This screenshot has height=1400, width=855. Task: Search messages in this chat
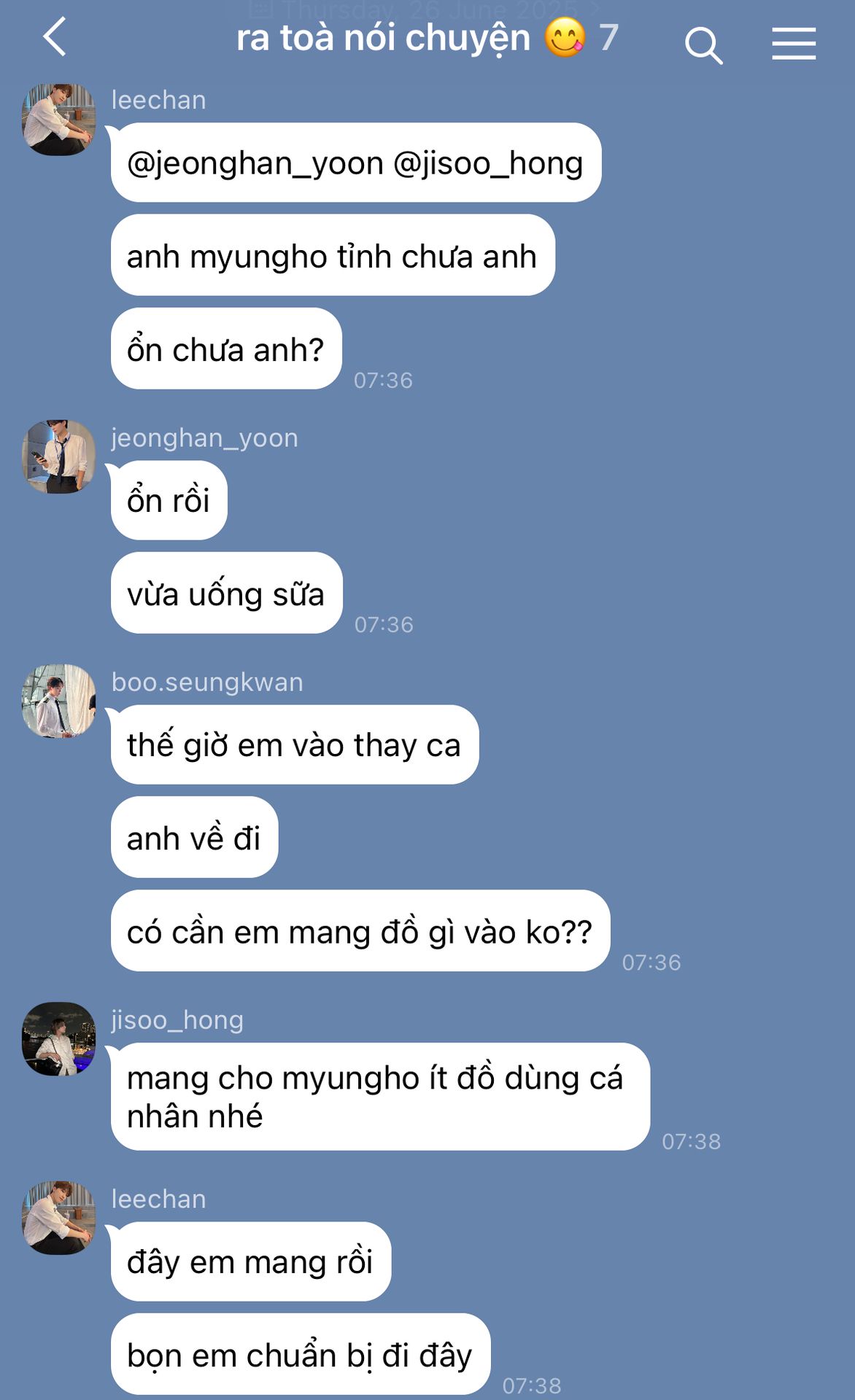pyautogui.click(x=703, y=45)
